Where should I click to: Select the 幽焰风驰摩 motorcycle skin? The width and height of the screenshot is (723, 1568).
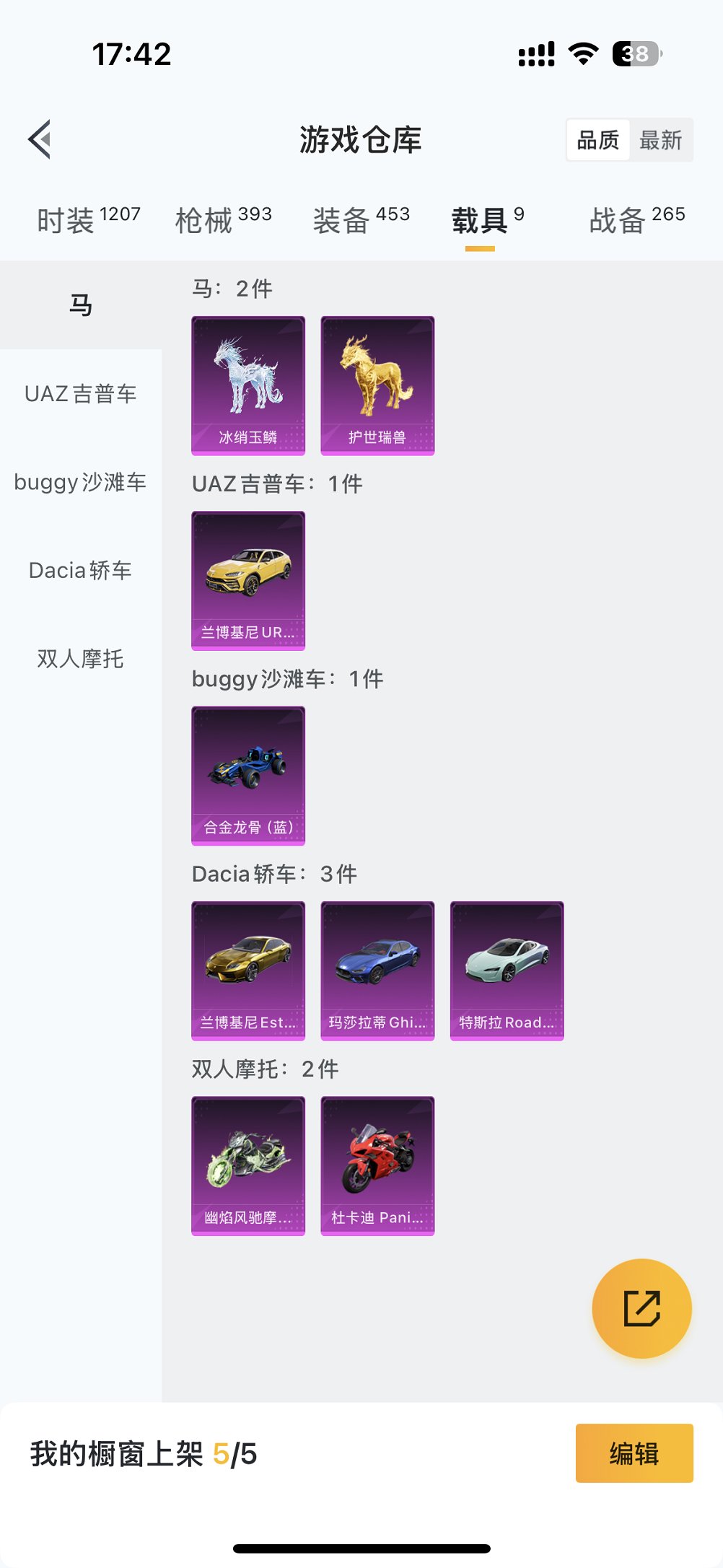point(247,1165)
